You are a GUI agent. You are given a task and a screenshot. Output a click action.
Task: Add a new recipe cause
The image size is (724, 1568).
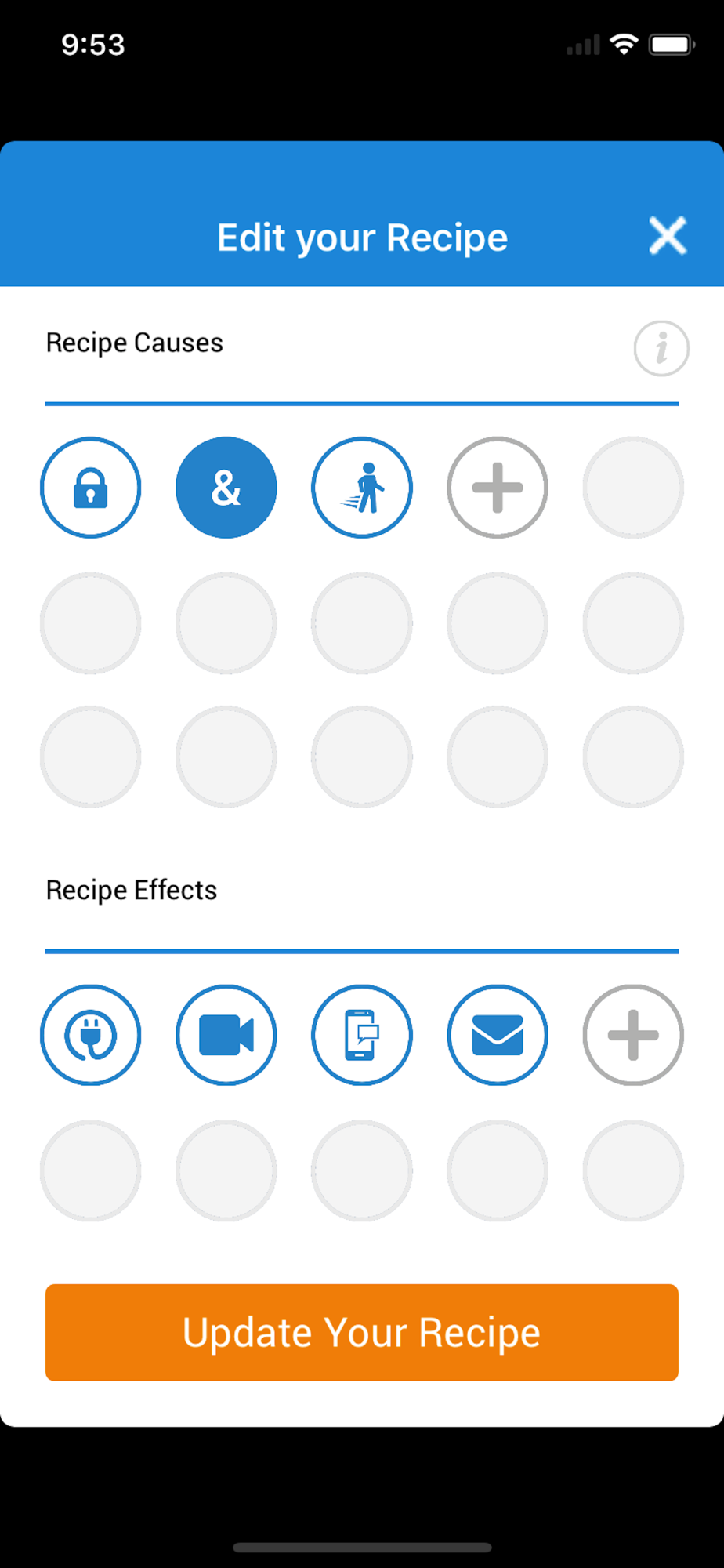[x=498, y=488]
